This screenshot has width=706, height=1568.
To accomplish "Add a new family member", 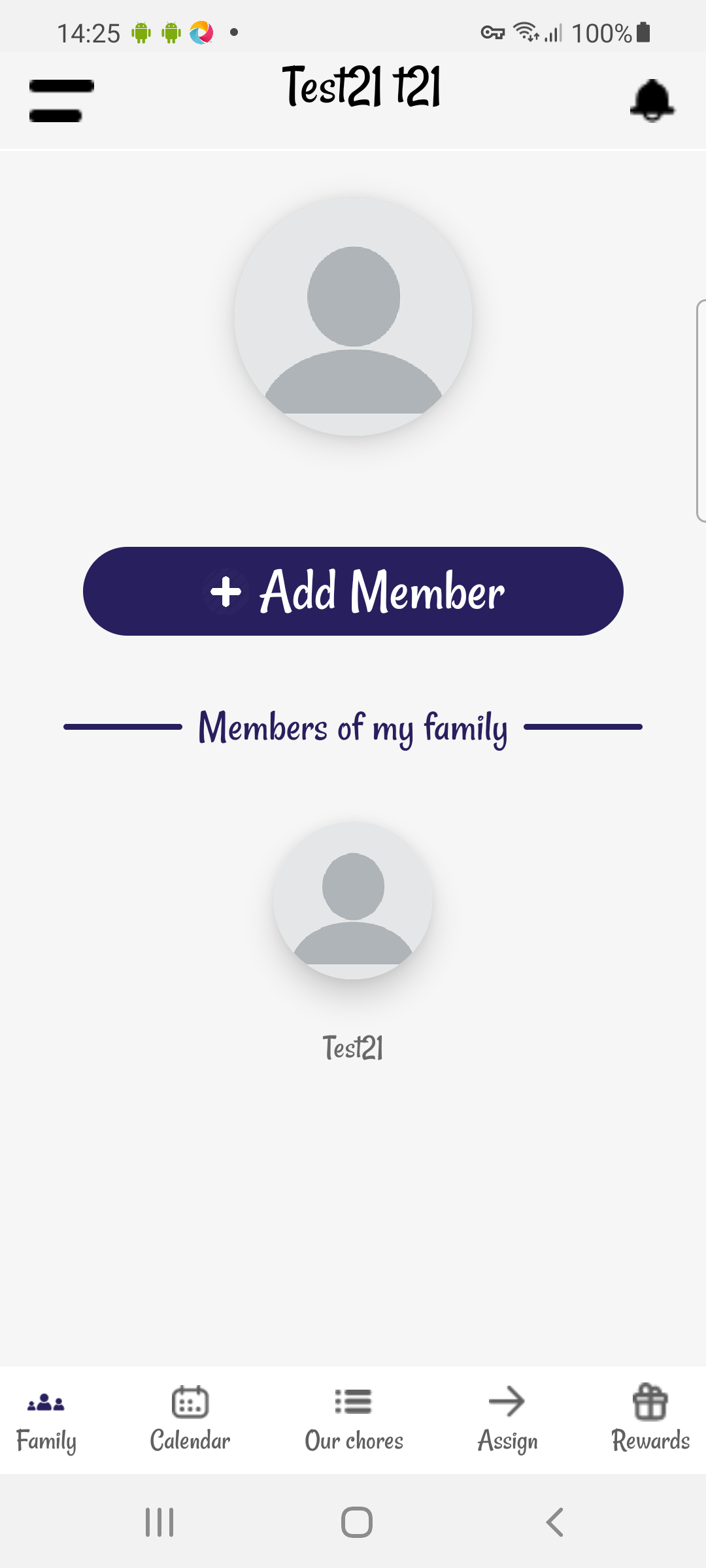I will click(353, 591).
